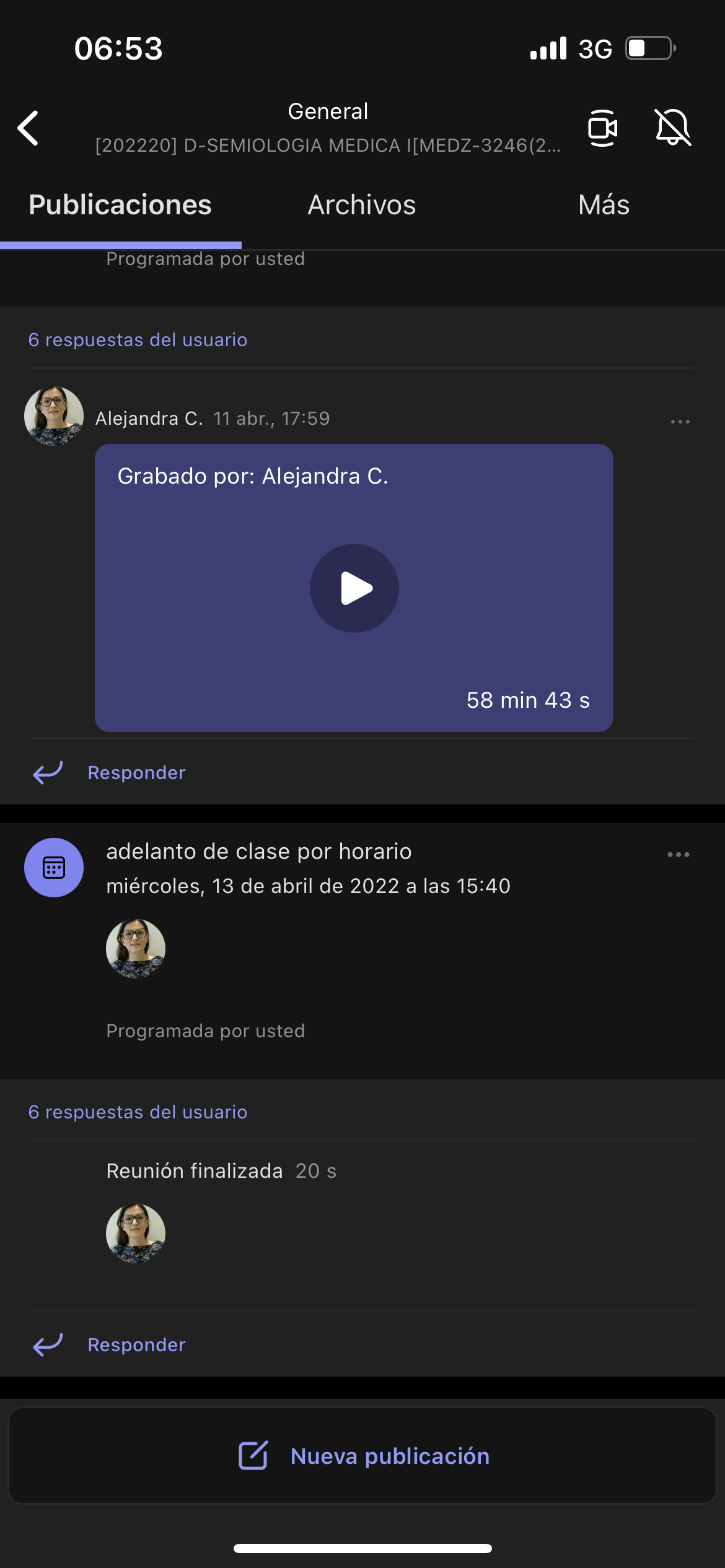Expand 6 respuestas above Alejandra's recording

coord(138,340)
